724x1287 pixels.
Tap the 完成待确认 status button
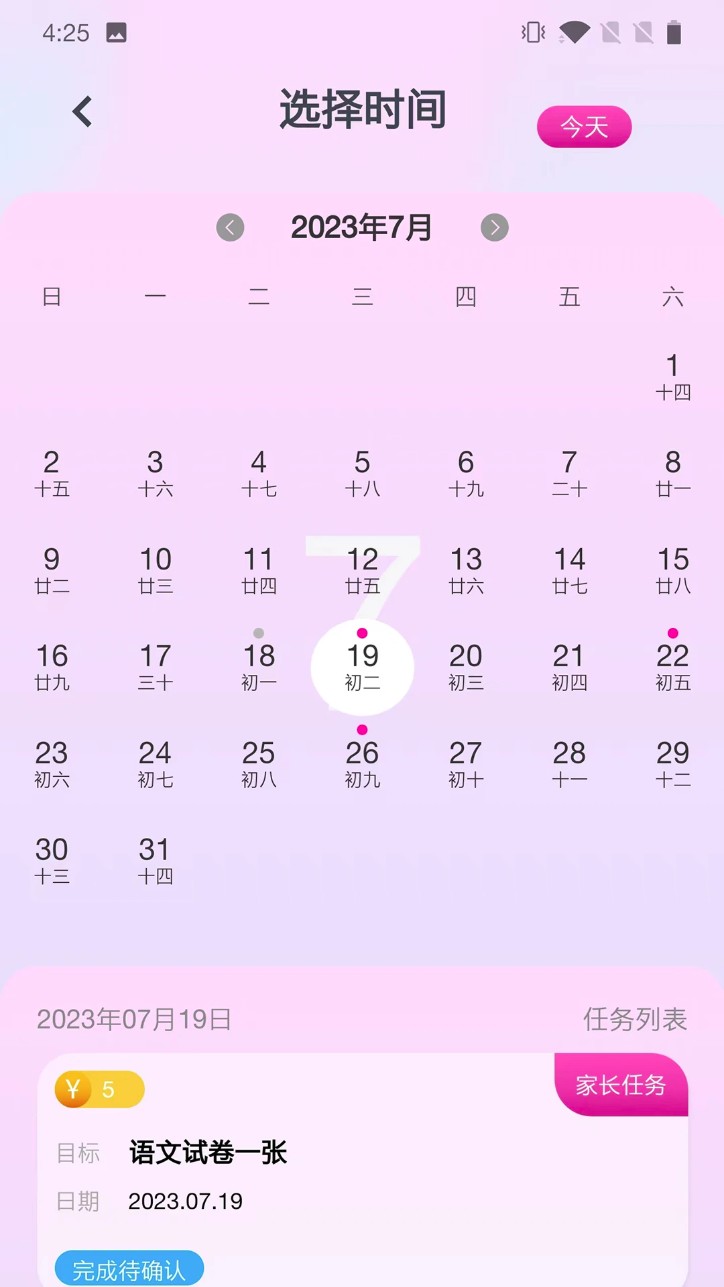129,1269
